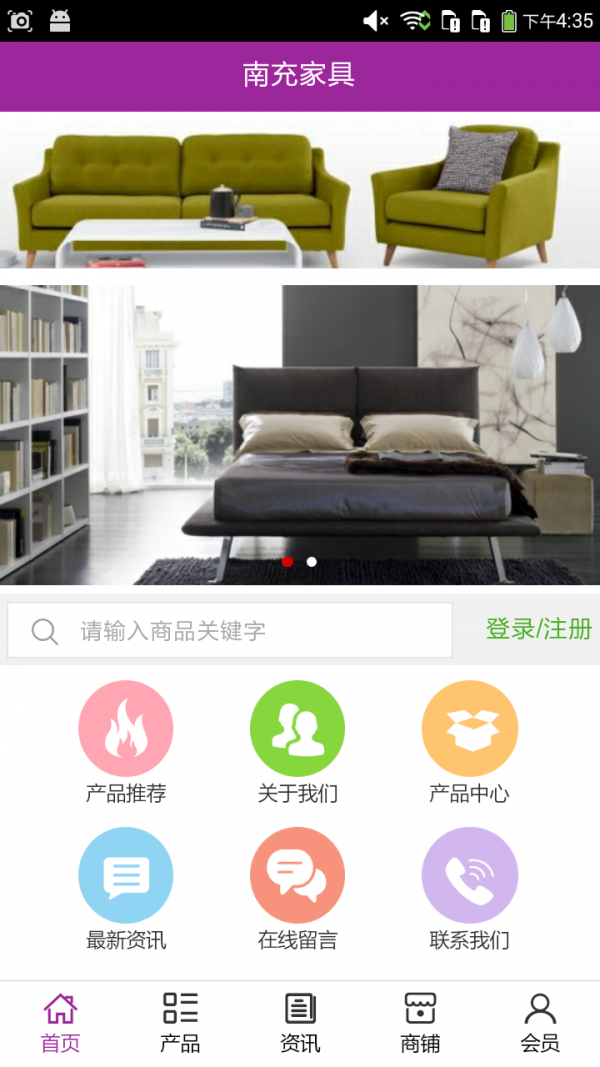This screenshot has width=600, height=1067.
Task: Open the 登录/注册 link
Action: 538,629
